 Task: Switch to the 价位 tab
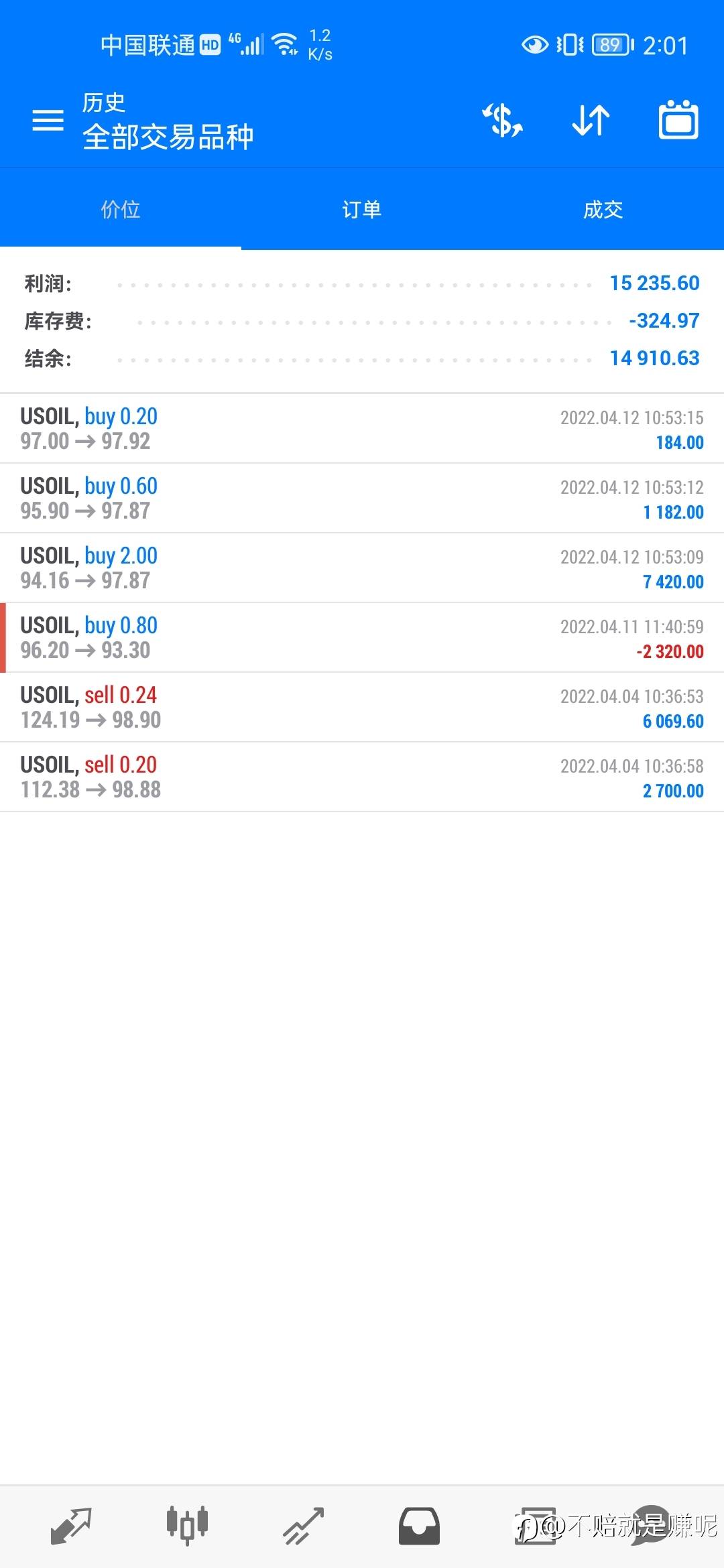[x=121, y=210]
